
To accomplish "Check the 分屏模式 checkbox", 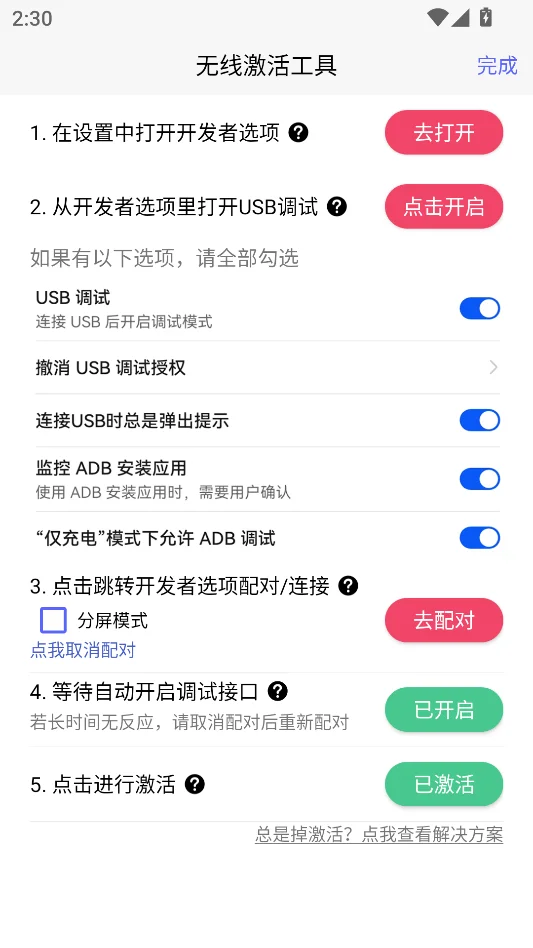I will [x=53, y=620].
